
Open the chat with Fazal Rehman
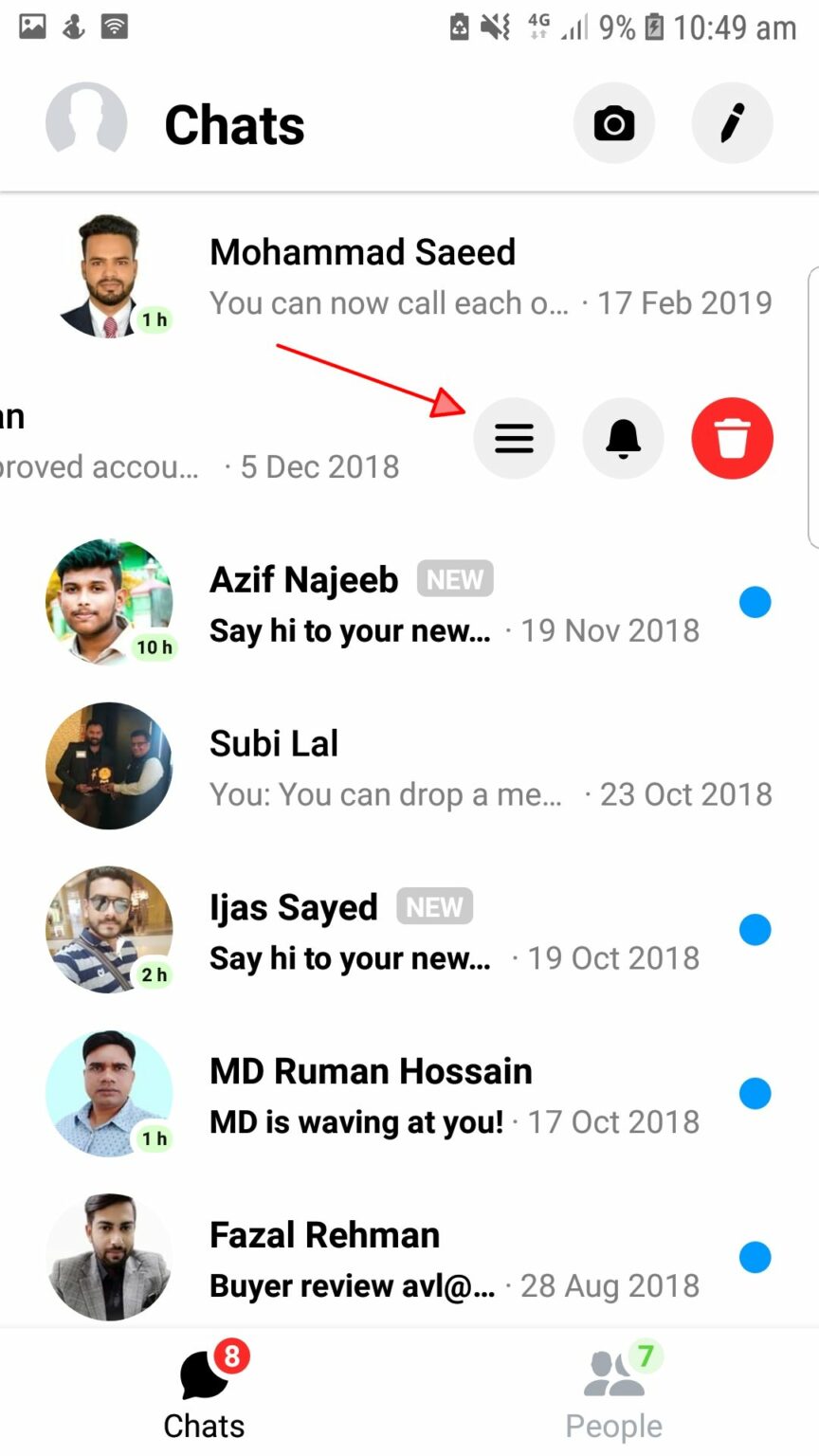408,1259
